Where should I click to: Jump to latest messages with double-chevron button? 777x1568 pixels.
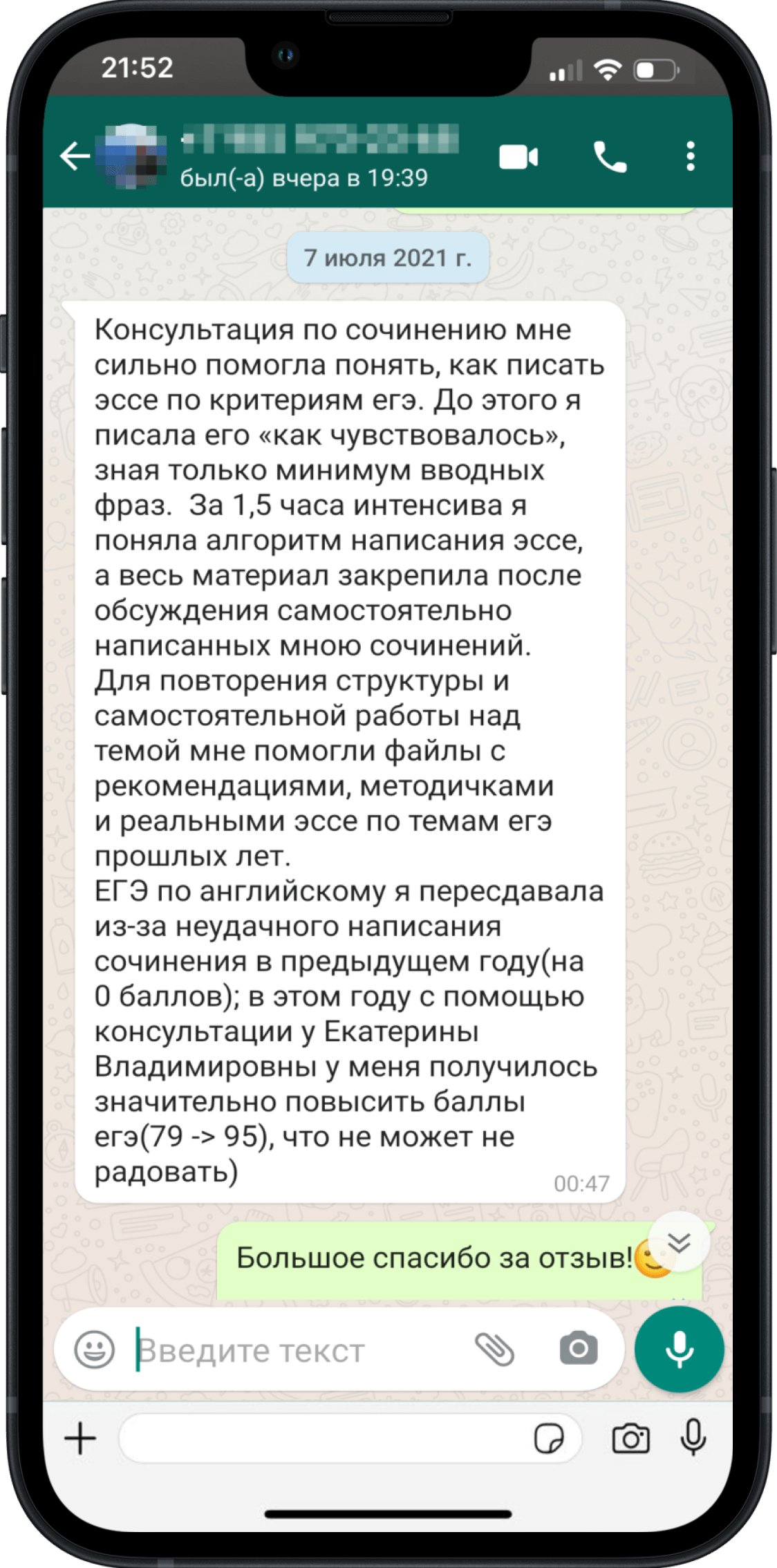pyautogui.click(x=680, y=1242)
